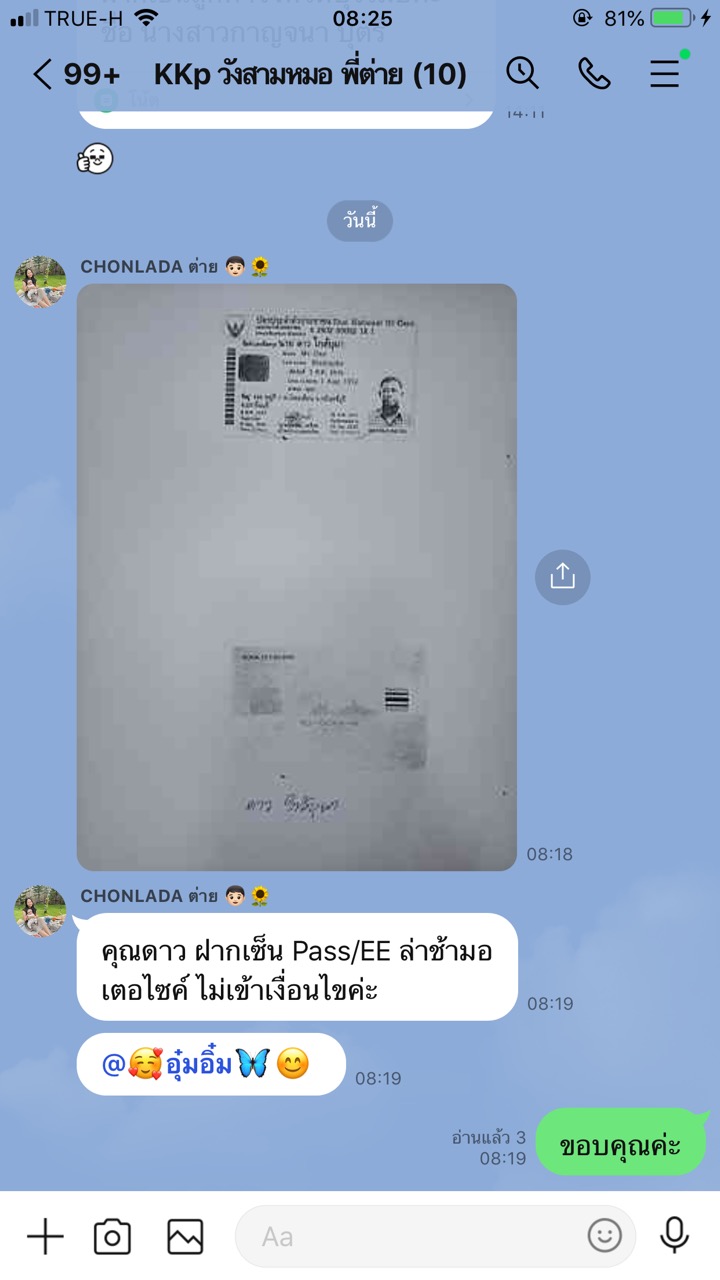Open the photo gallery picker
The width and height of the screenshot is (720, 1280).
pos(185,1237)
